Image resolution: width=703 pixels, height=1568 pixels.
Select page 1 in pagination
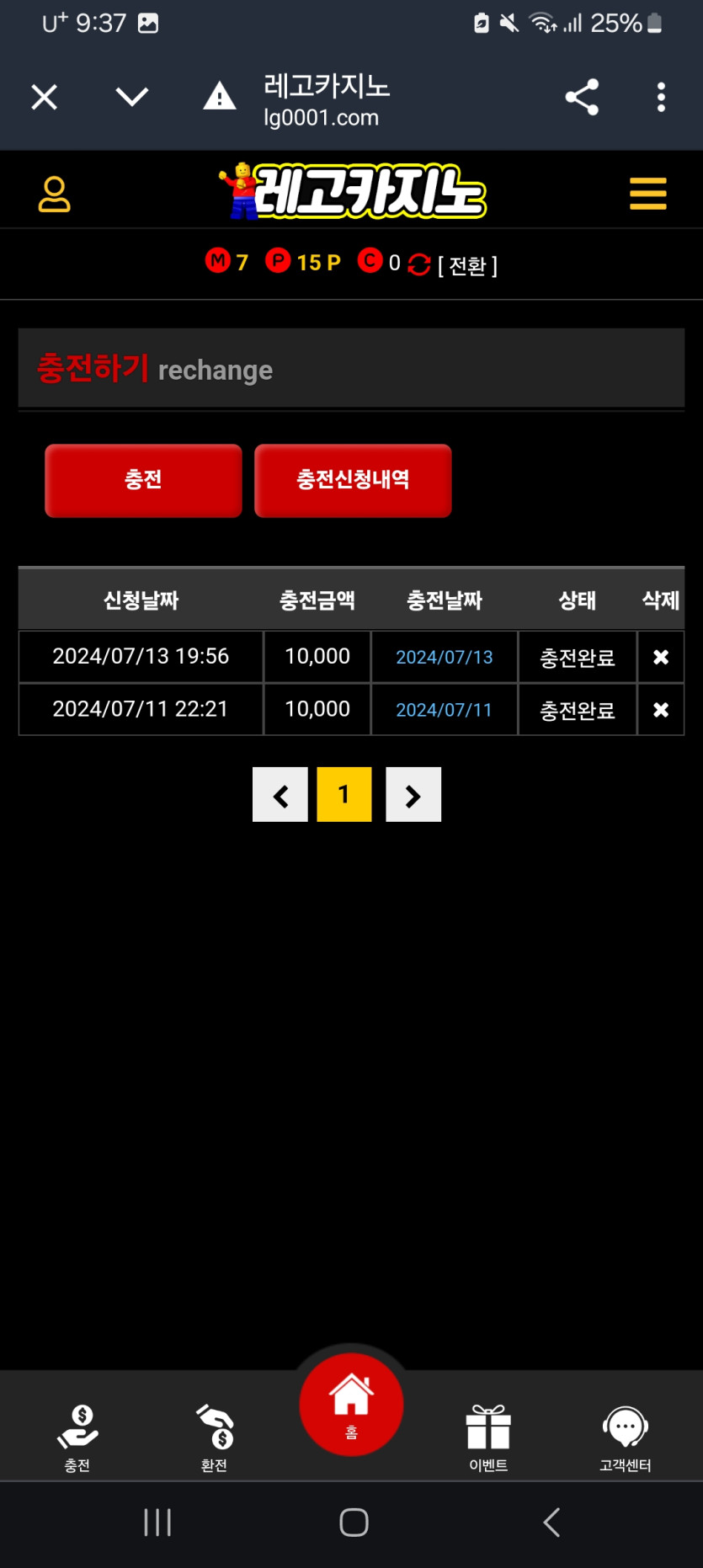coord(344,794)
